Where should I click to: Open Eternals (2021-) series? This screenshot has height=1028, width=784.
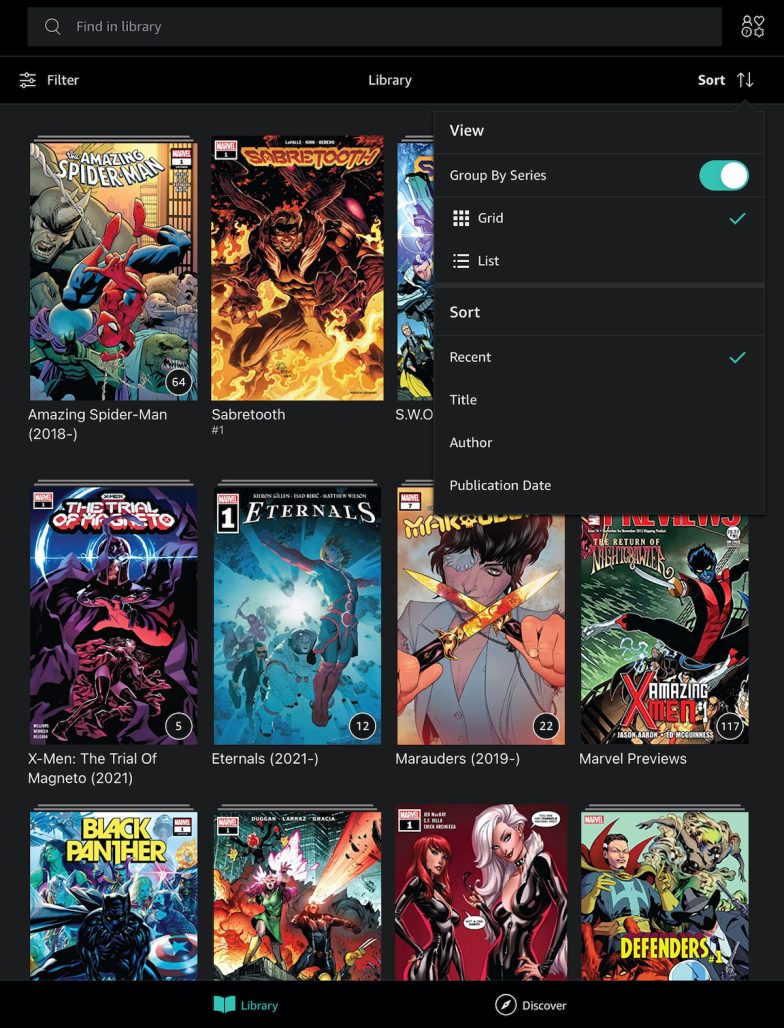click(x=297, y=615)
